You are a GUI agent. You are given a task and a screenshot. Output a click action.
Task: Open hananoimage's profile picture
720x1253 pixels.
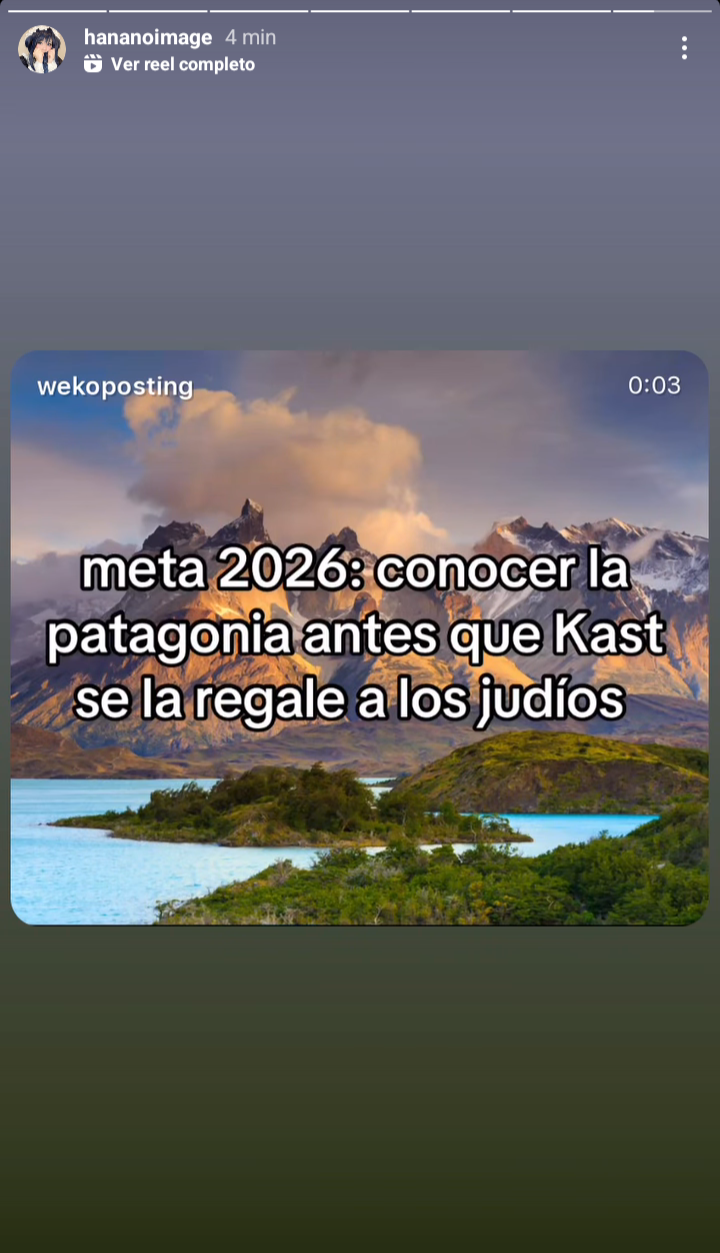[x=42, y=49]
